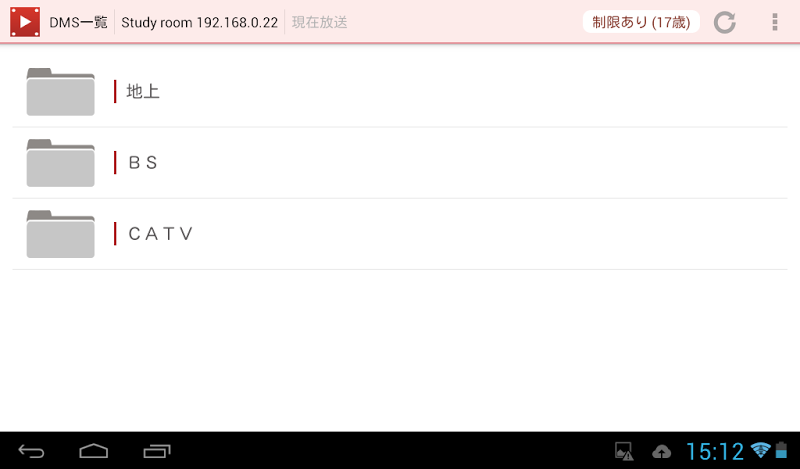This screenshot has width=800, height=469.
Task: Go to the Android home screen
Action: click(x=94, y=451)
